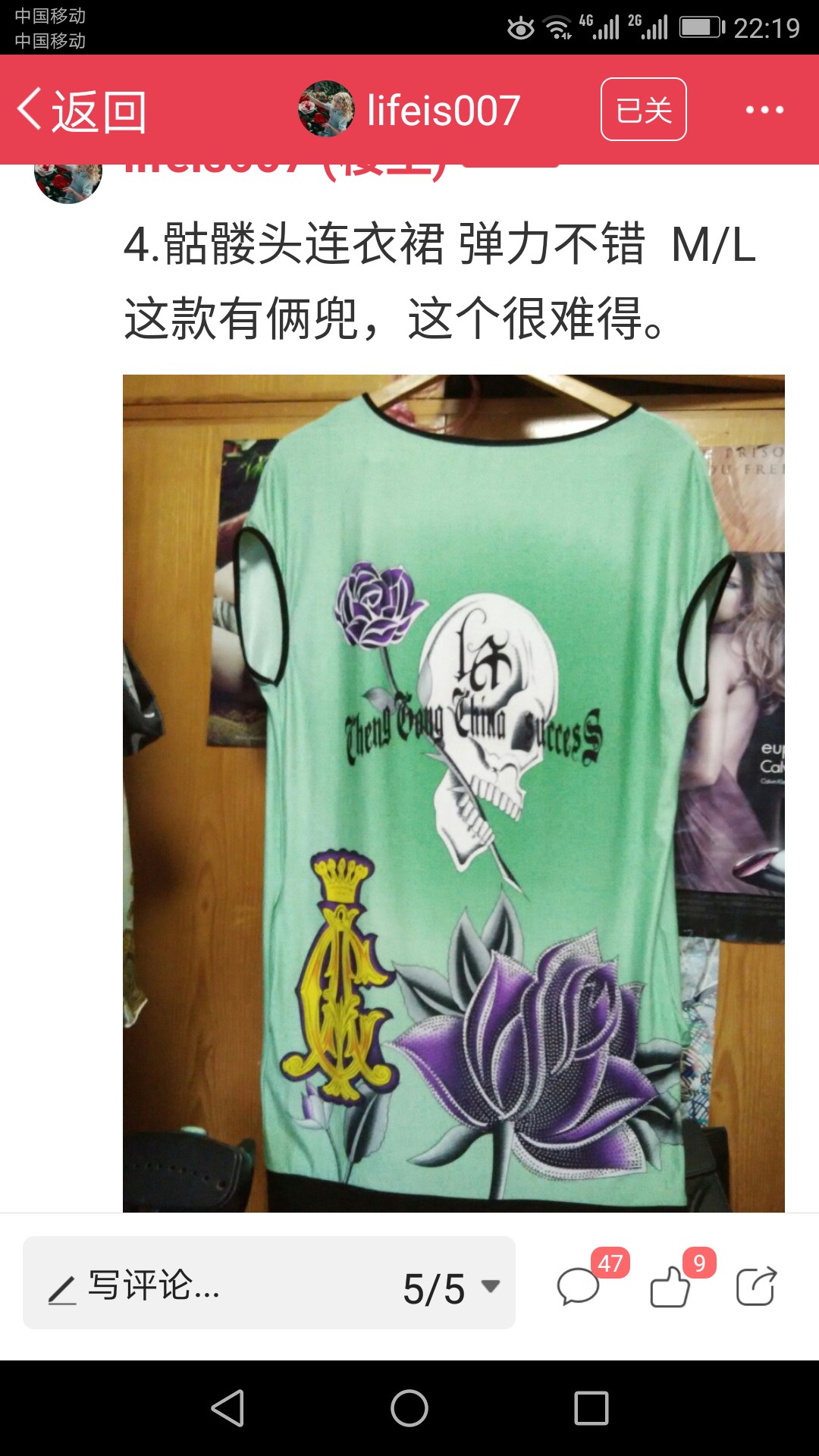Open the system recent apps view

click(591, 1408)
